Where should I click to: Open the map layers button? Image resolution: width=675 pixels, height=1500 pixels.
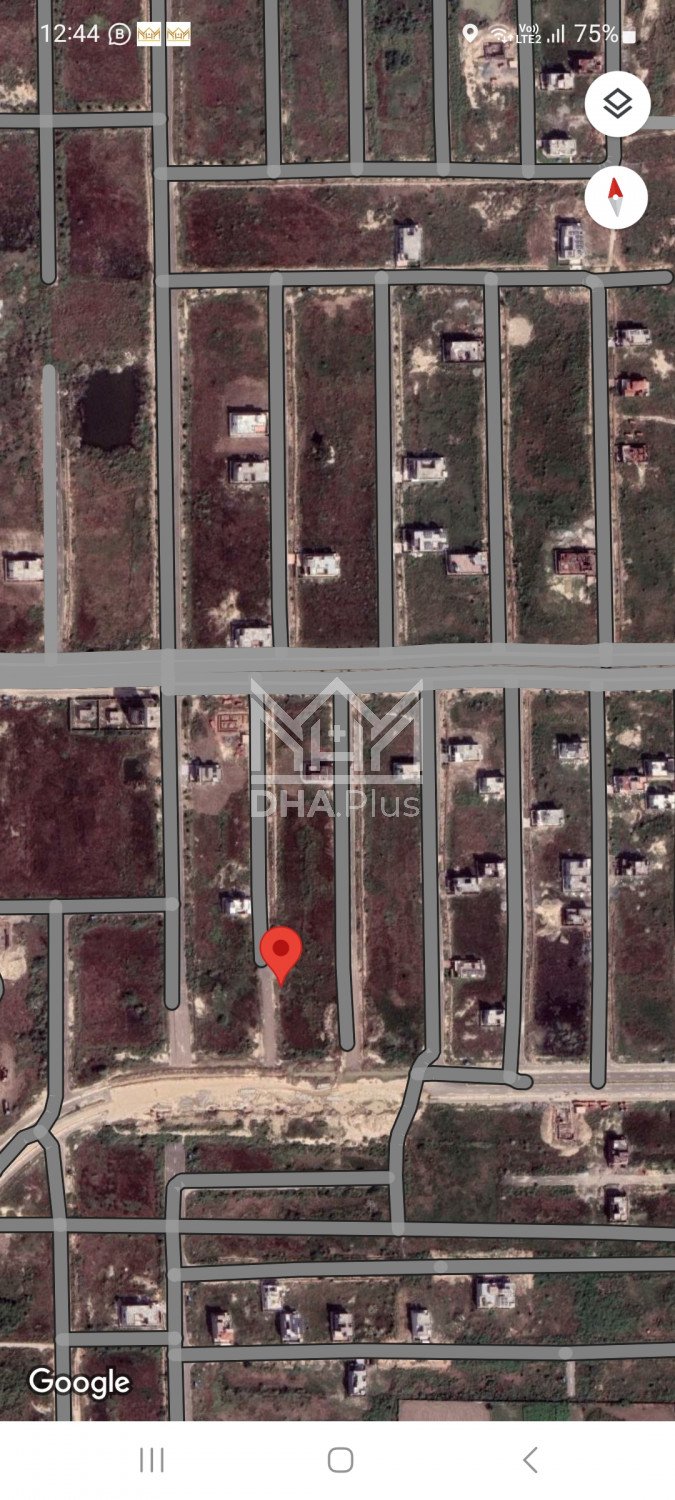click(617, 104)
